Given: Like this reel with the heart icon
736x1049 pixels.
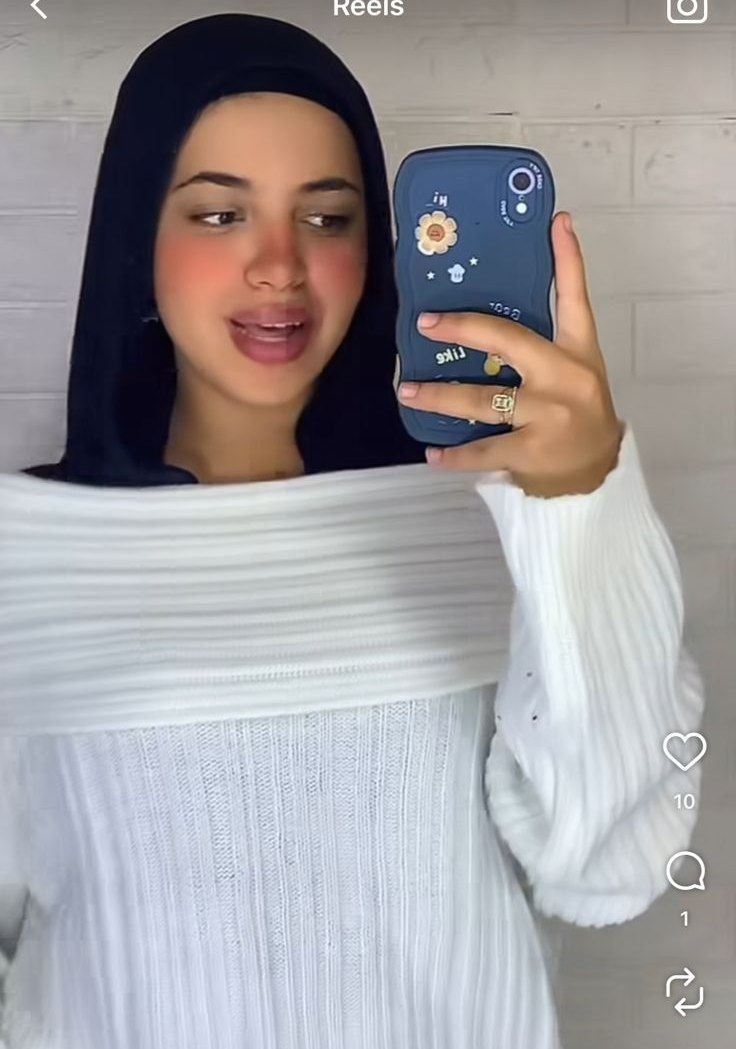Looking at the screenshot, I should click(685, 751).
